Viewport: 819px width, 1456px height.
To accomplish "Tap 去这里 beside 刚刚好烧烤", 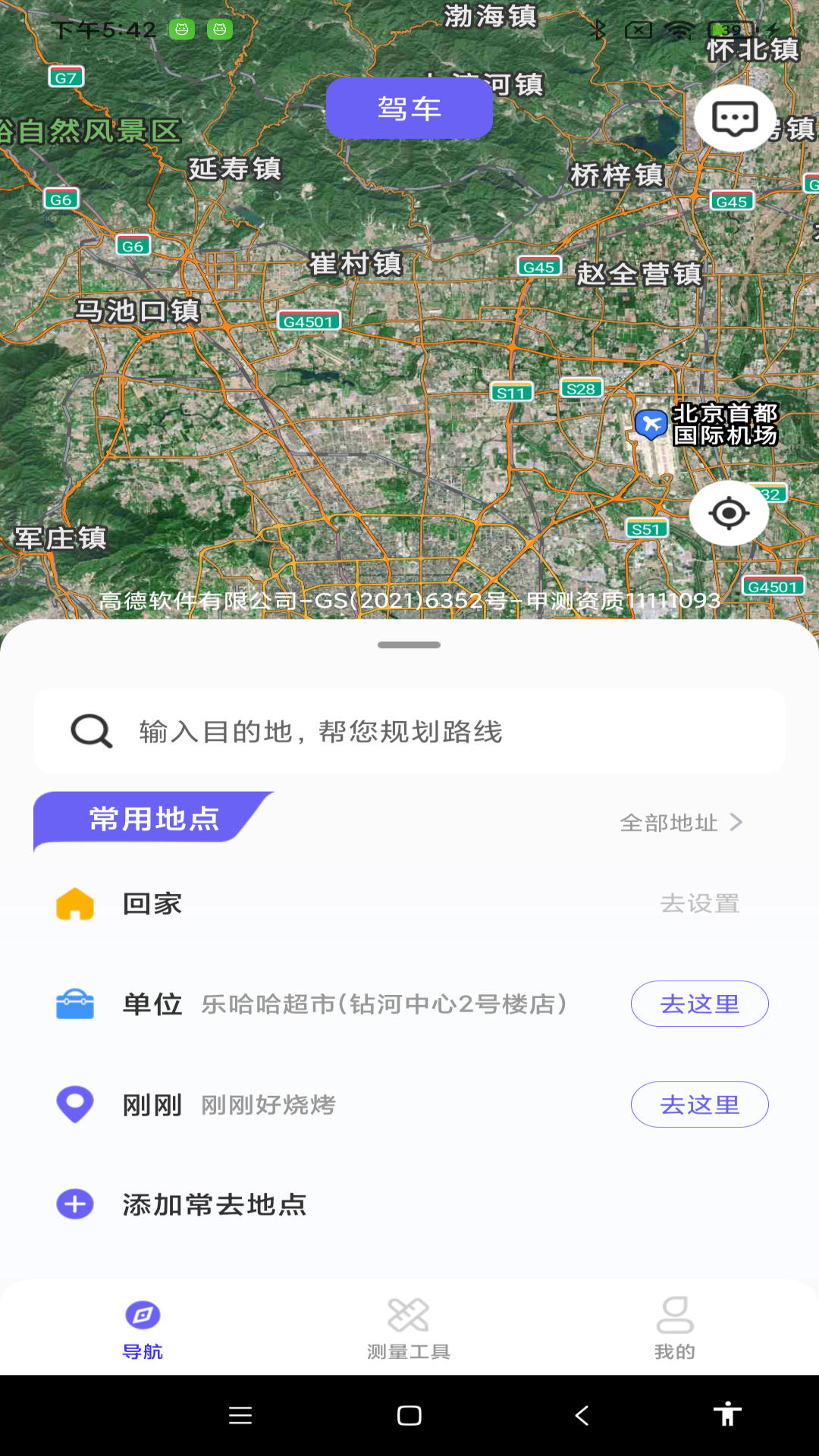I will point(699,1105).
